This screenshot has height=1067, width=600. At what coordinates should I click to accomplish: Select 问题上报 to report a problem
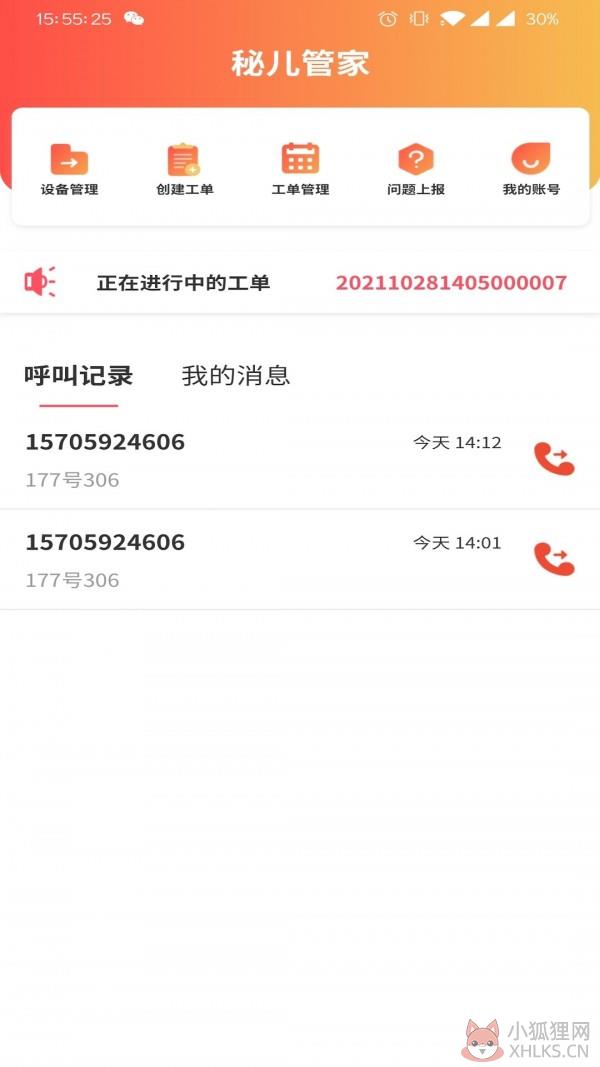(416, 169)
